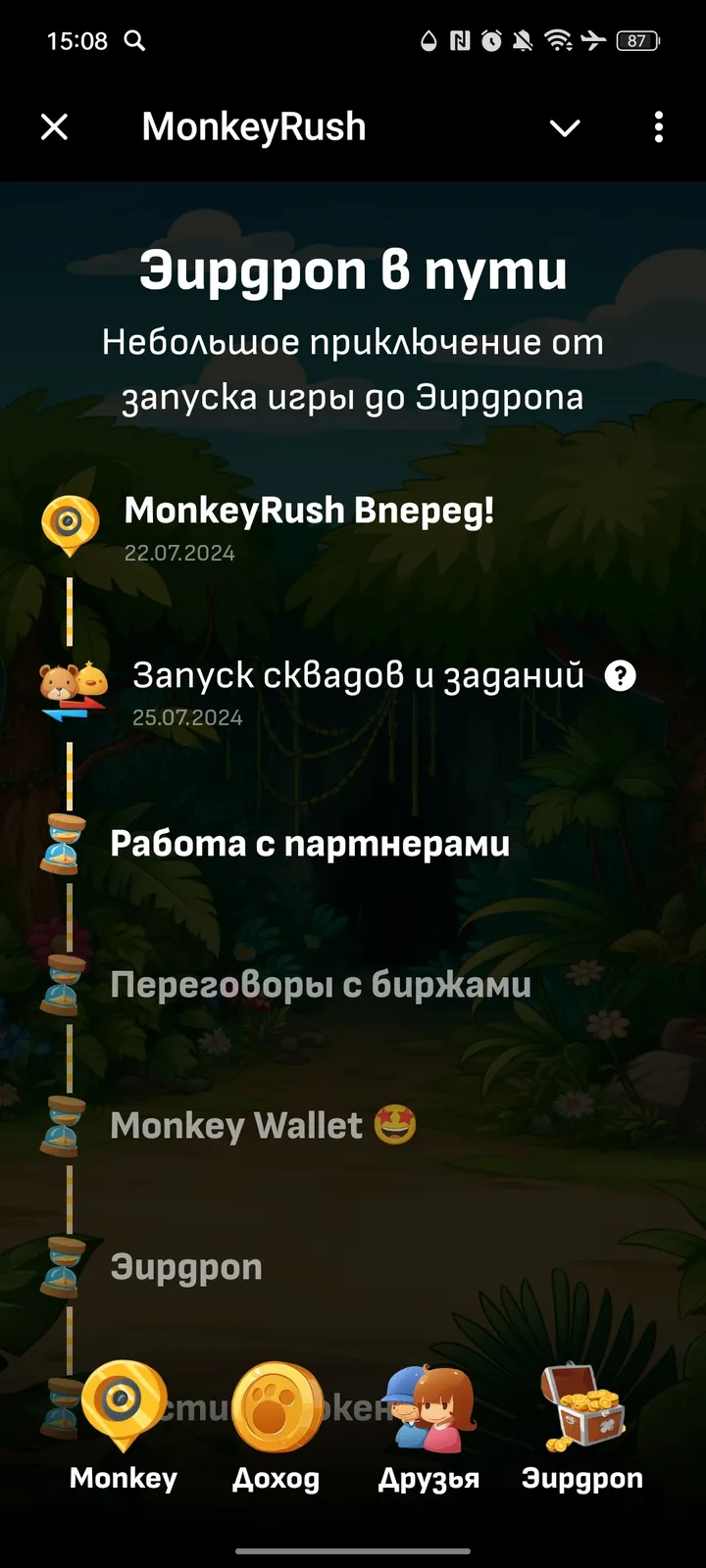
Task: Open the Эирдроп treasure chest icon
Action: click(582, 1407)
